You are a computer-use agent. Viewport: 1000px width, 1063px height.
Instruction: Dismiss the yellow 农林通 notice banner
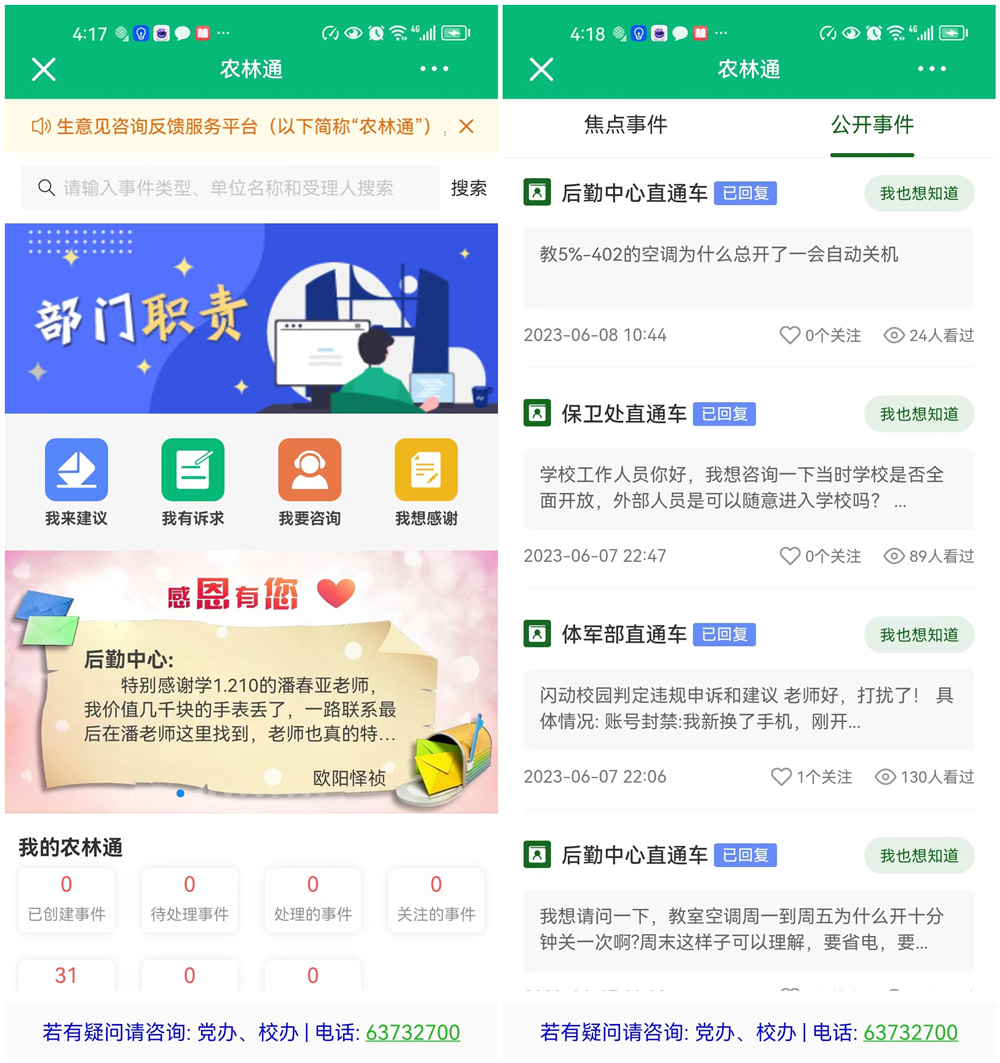466,127
